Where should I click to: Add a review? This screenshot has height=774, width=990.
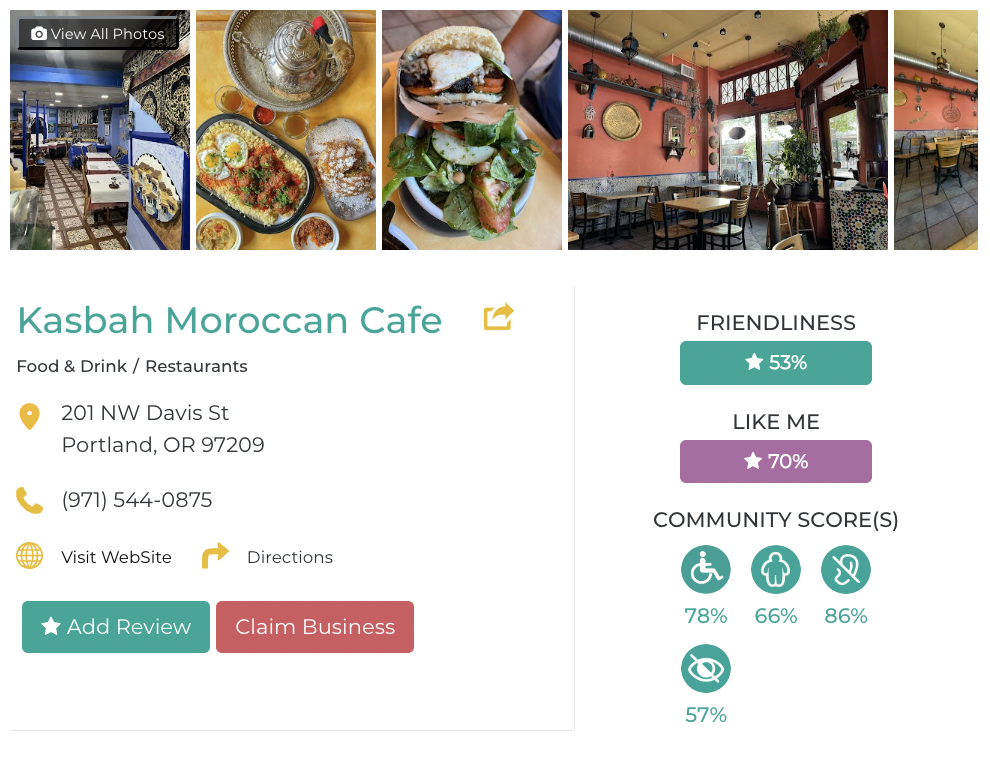click(116, 627)
